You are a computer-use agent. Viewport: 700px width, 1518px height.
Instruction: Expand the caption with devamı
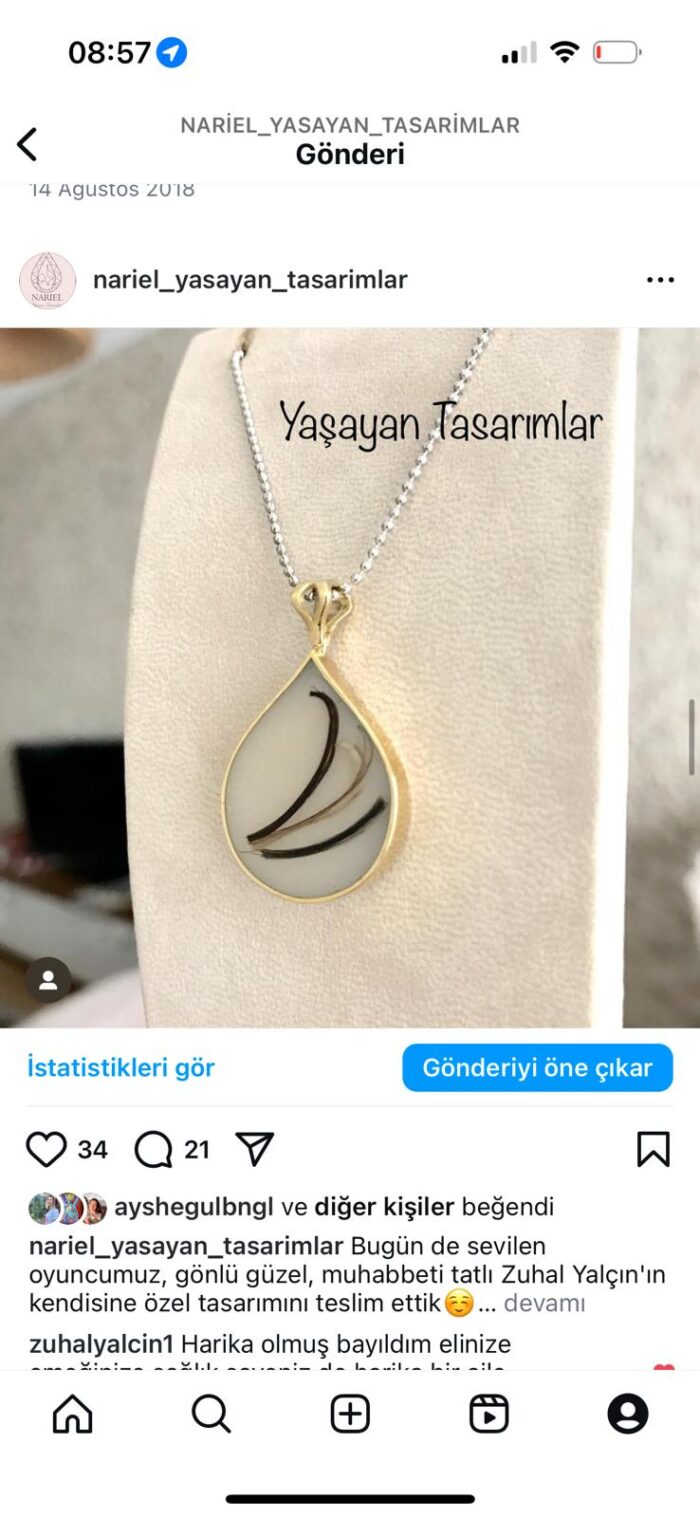point(544,1303)
